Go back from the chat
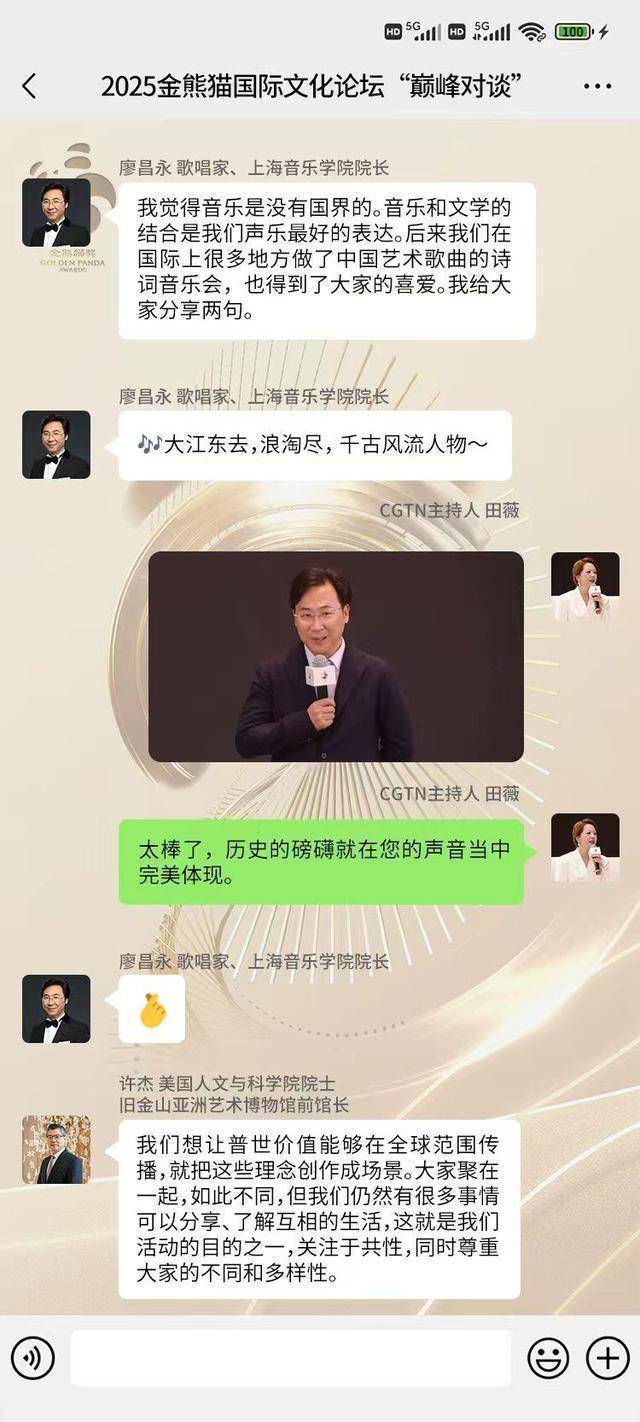The width and height of the screenshot is (640, 1422). click(x=29, y=87)
